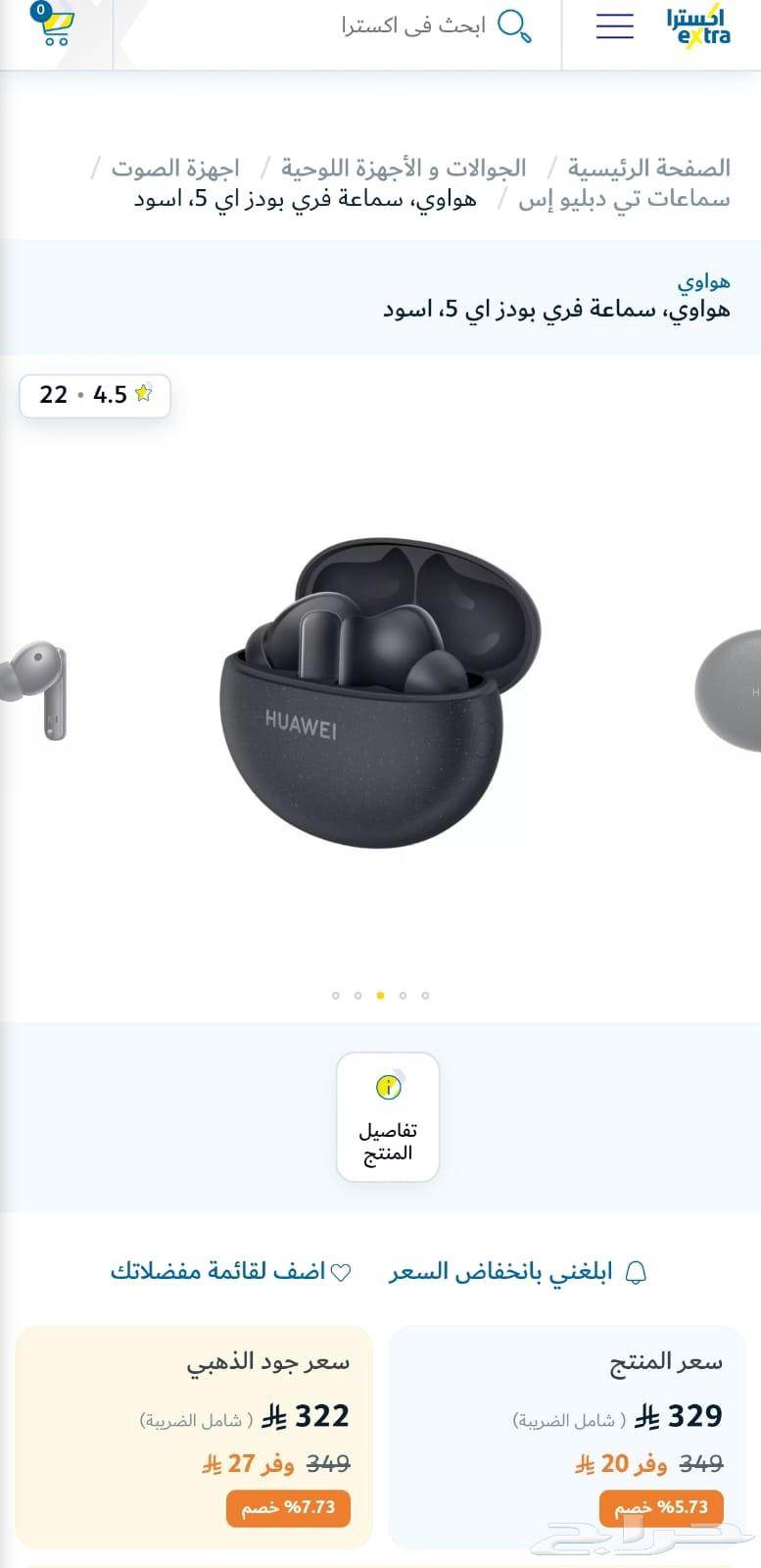Go to the extra home logo
The image size is (761, 1568).
coord(698,25)
